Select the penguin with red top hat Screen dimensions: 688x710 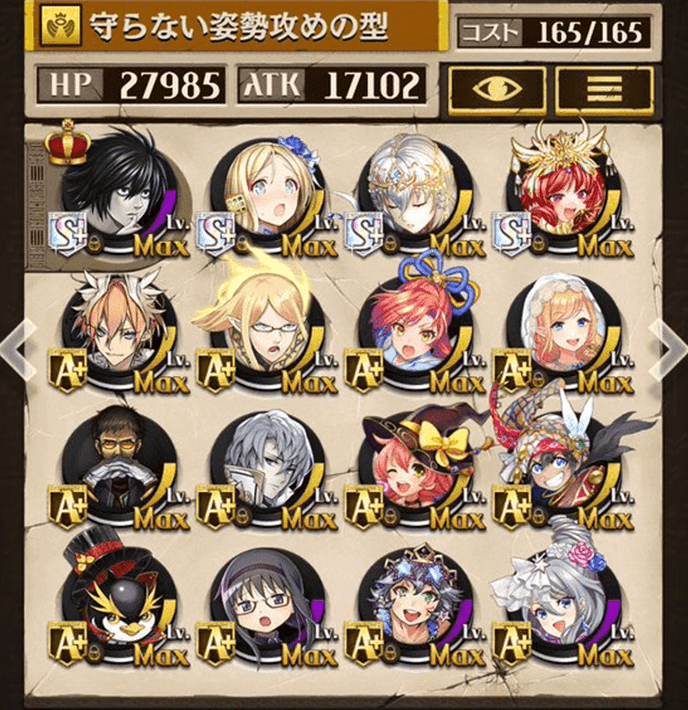(x=118, y=604)
